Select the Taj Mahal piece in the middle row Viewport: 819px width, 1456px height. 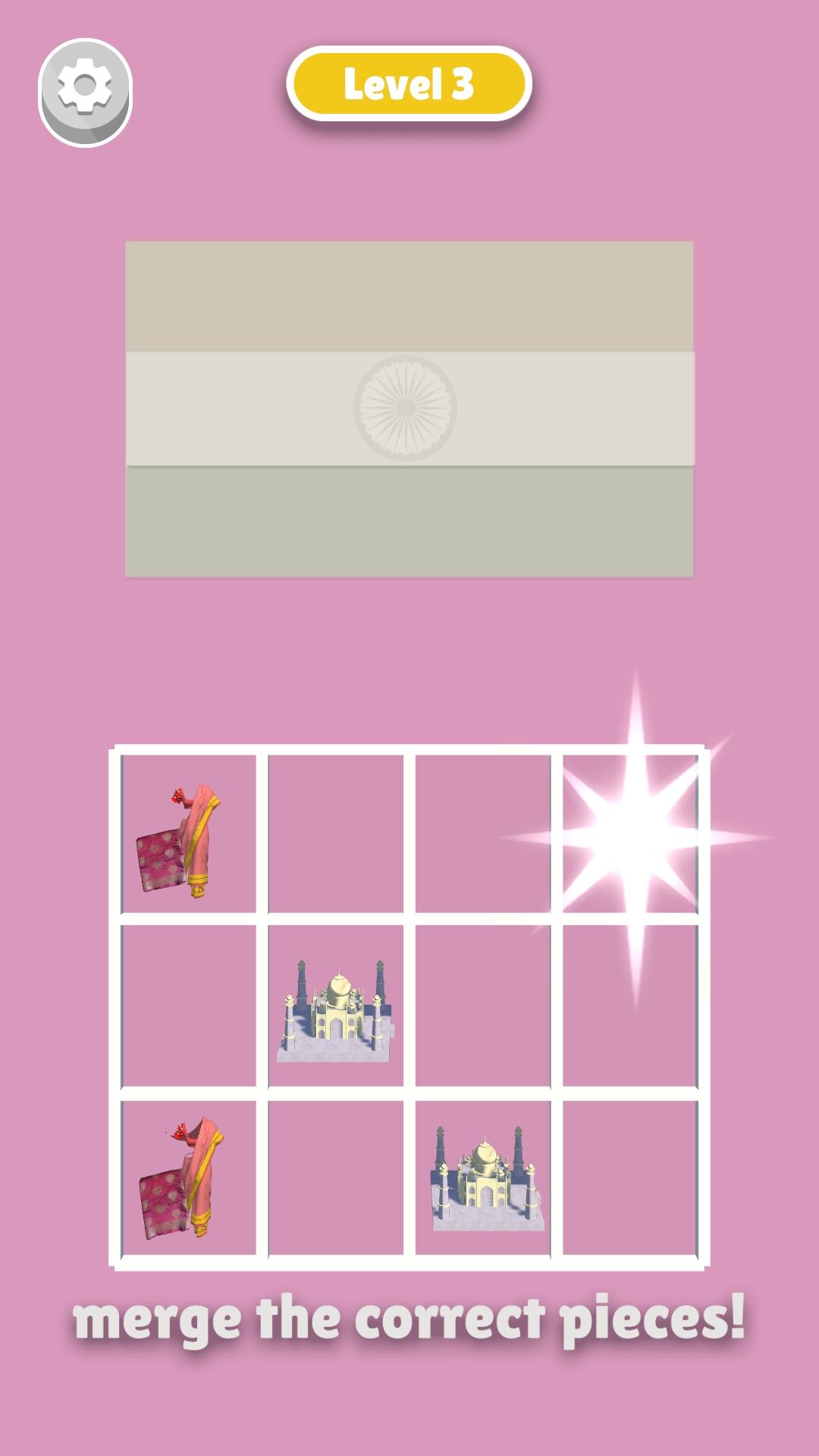click(x=336, y=1011)
